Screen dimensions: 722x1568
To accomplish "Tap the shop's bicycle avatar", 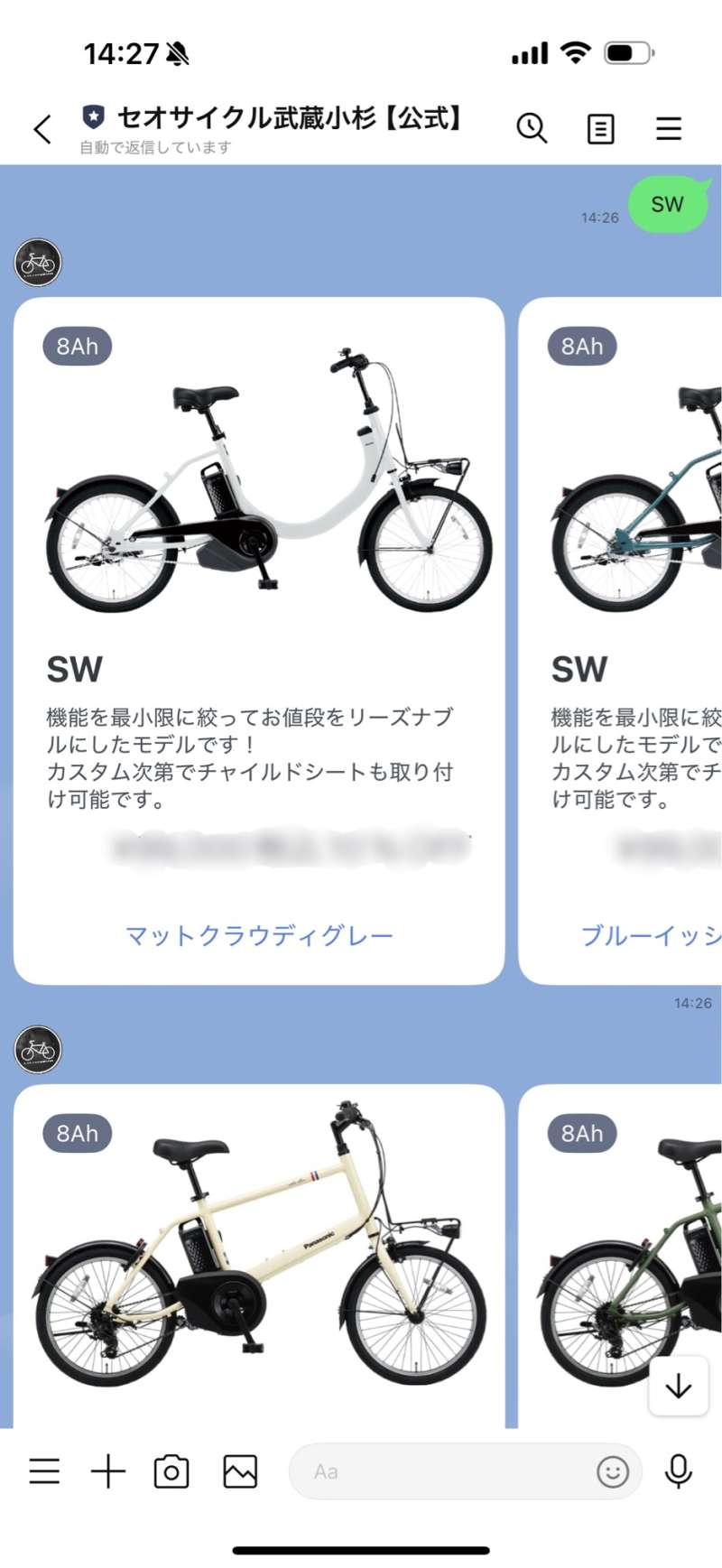I will click(38, 263).
